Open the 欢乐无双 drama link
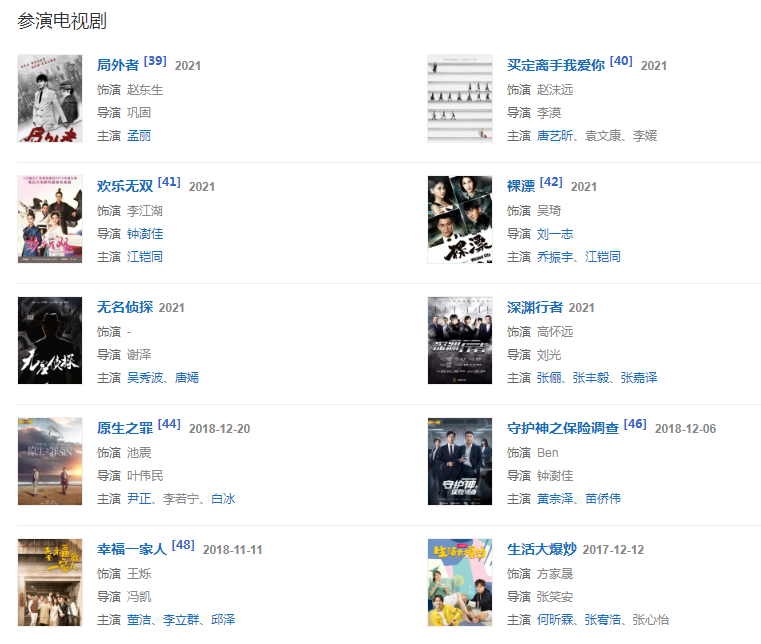 (125, 186)
